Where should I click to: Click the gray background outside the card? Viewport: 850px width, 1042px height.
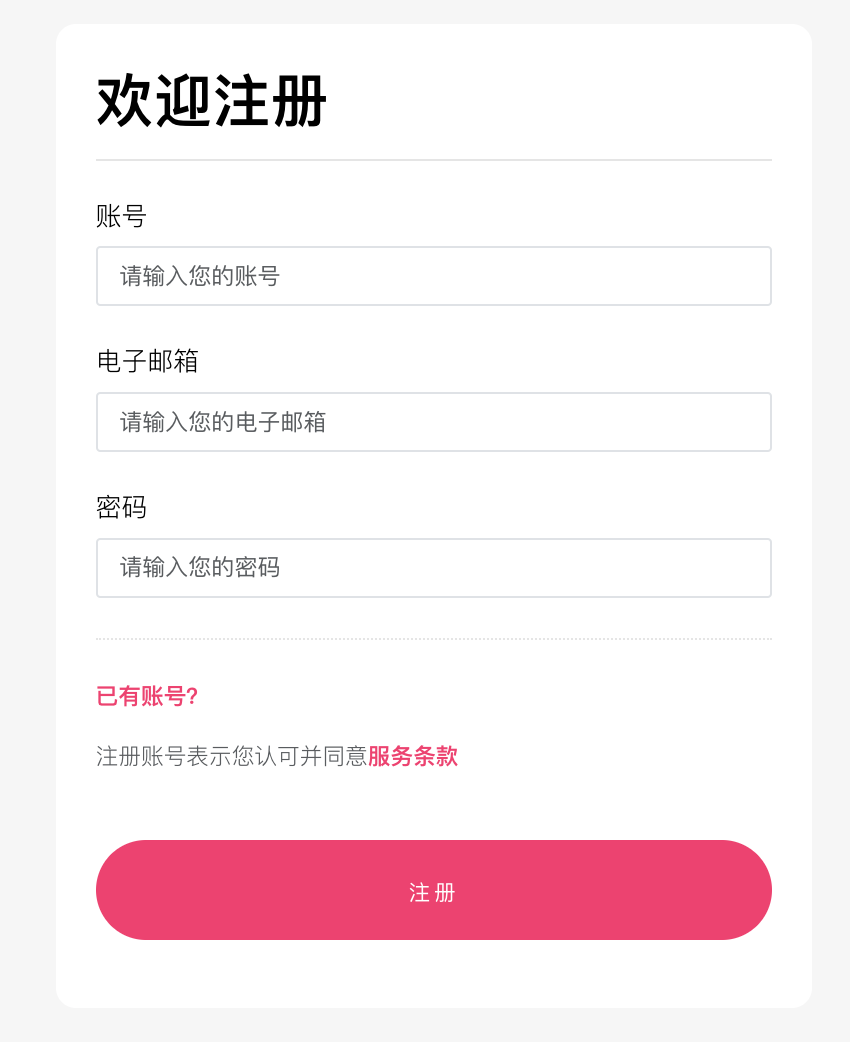tap(25, 520)
